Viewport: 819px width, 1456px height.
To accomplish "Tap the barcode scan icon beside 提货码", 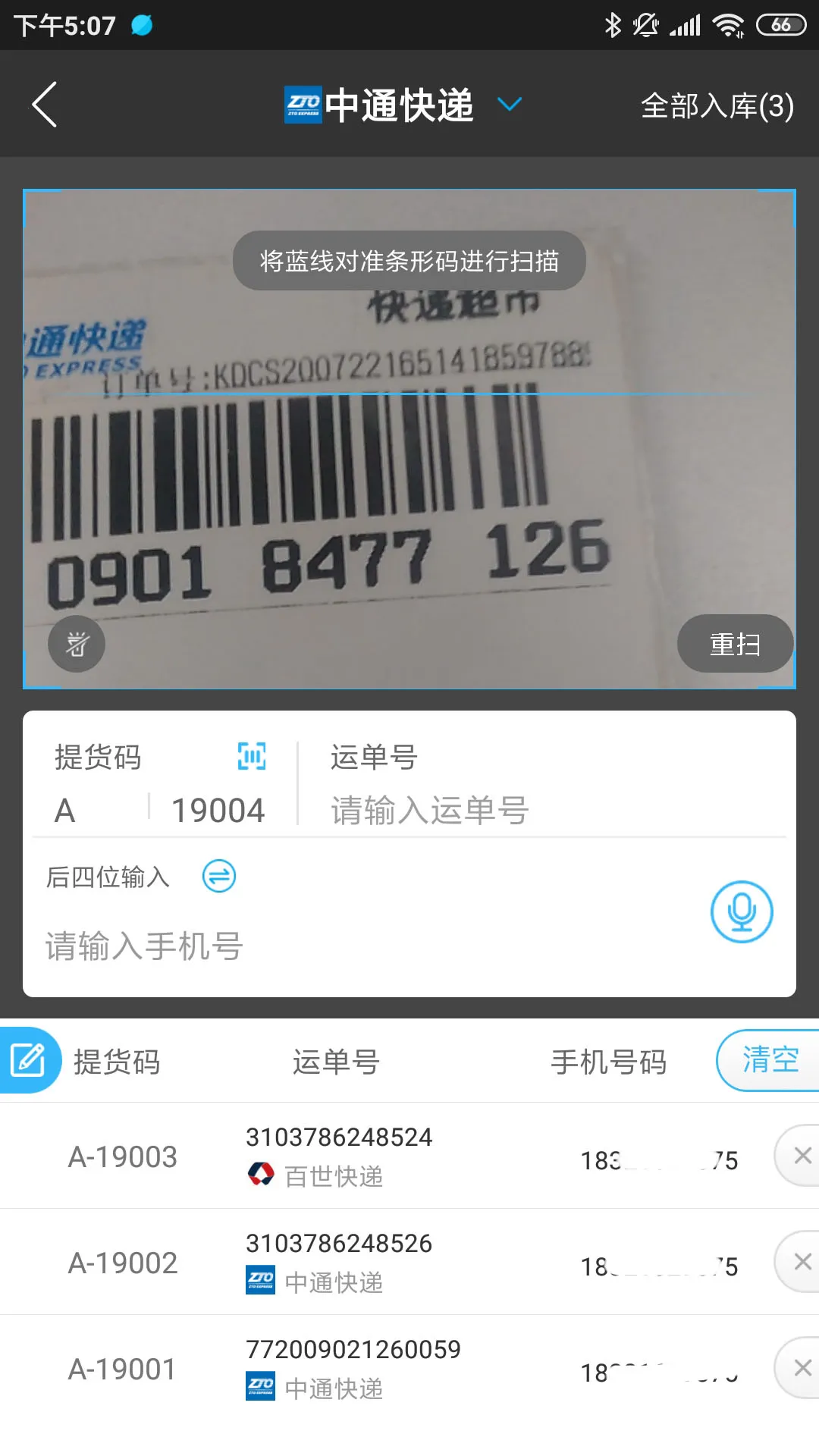I will tap(253, 756).
